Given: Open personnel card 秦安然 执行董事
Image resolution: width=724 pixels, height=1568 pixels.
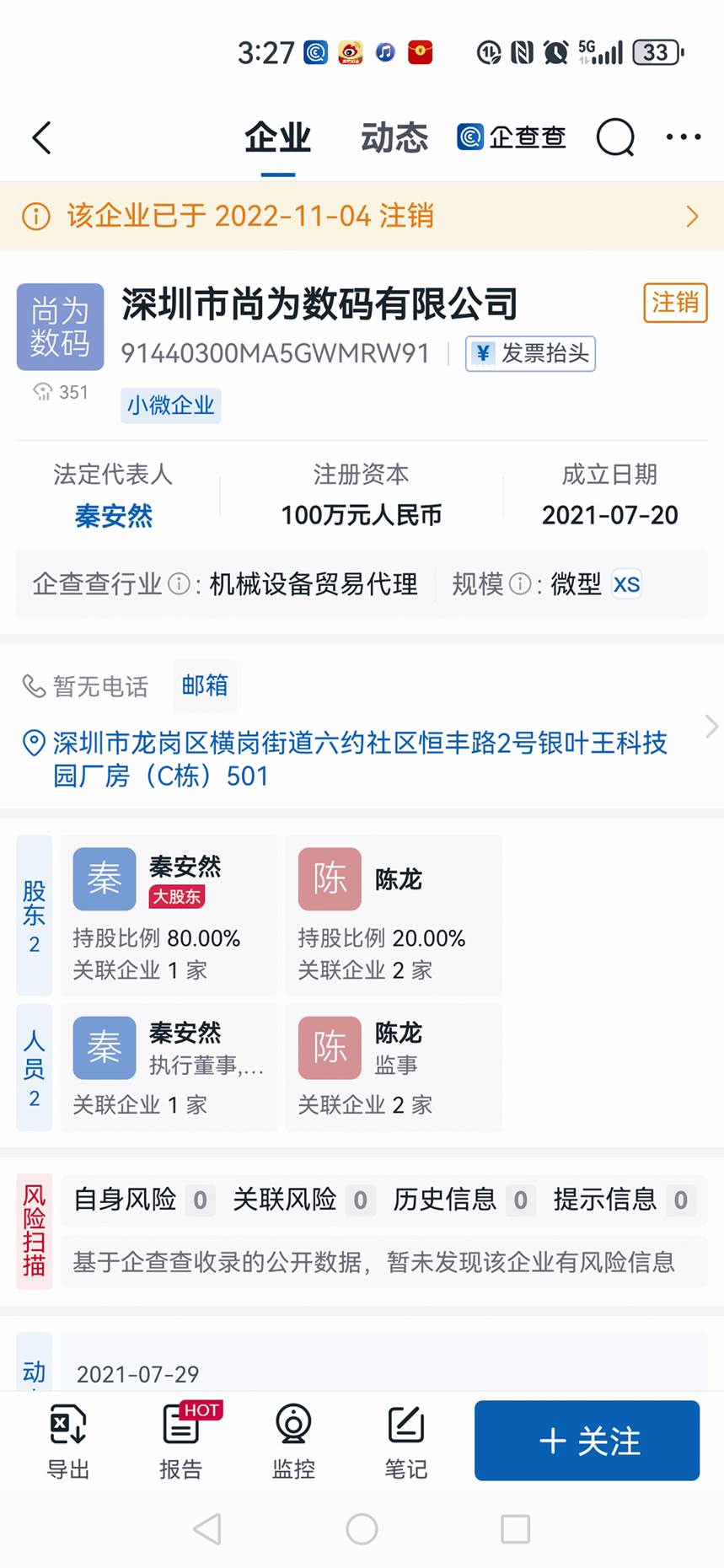Looking at the screenshot, I should [x=169, y=1067].
